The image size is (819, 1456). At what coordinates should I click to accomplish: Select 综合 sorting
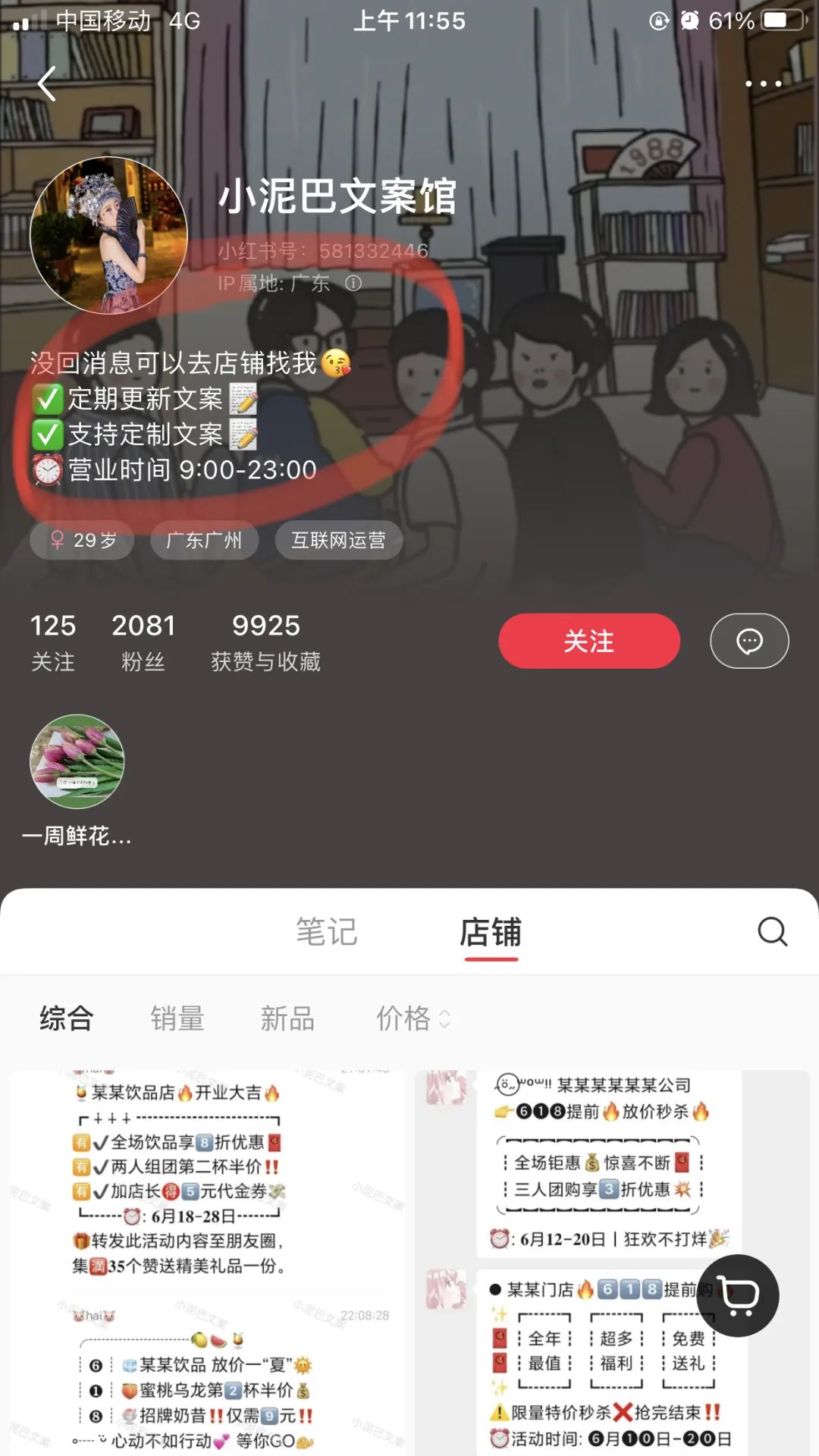tap(67, 1018)
